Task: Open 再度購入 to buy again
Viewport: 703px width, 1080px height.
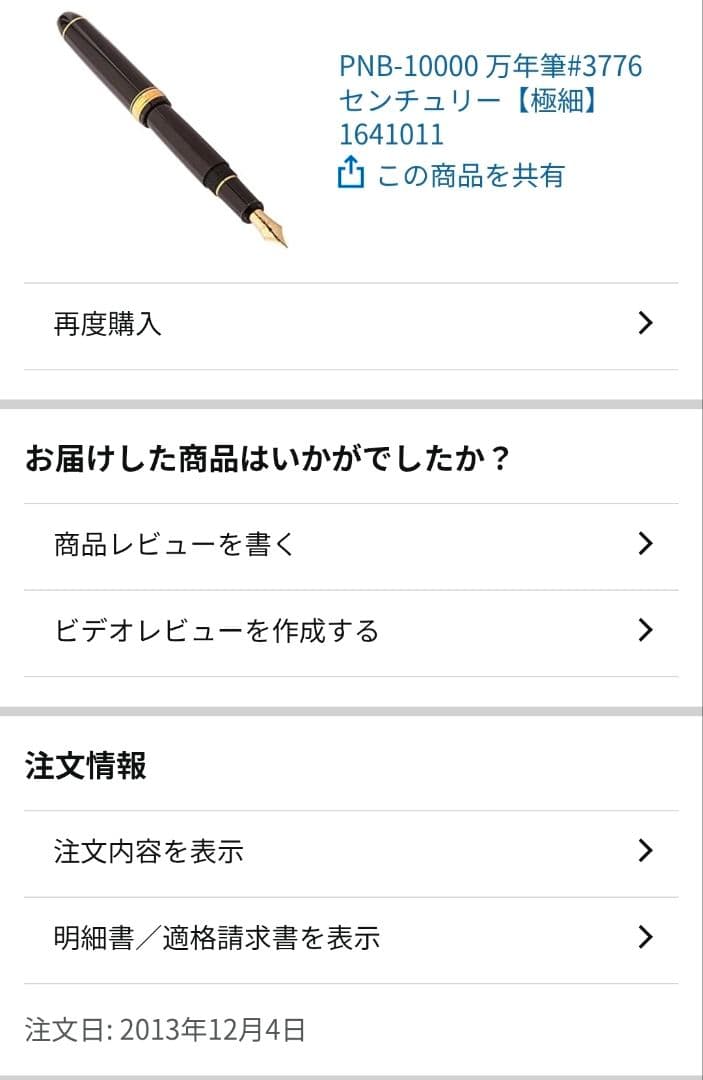Action: pyautogui.click(x=351, y=324)
